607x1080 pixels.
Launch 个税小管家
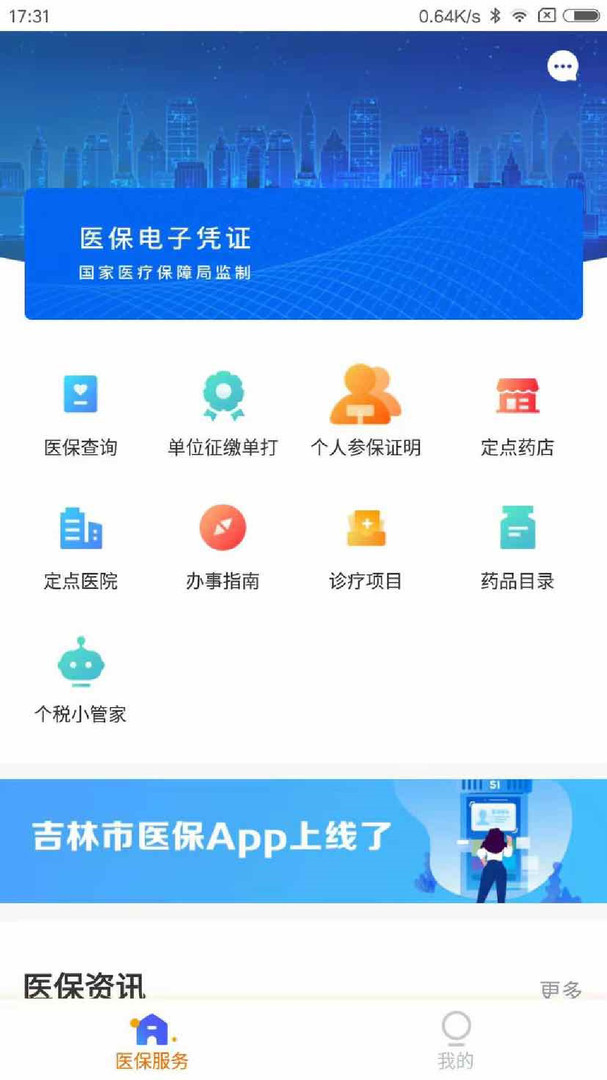[x=81, y=682]
